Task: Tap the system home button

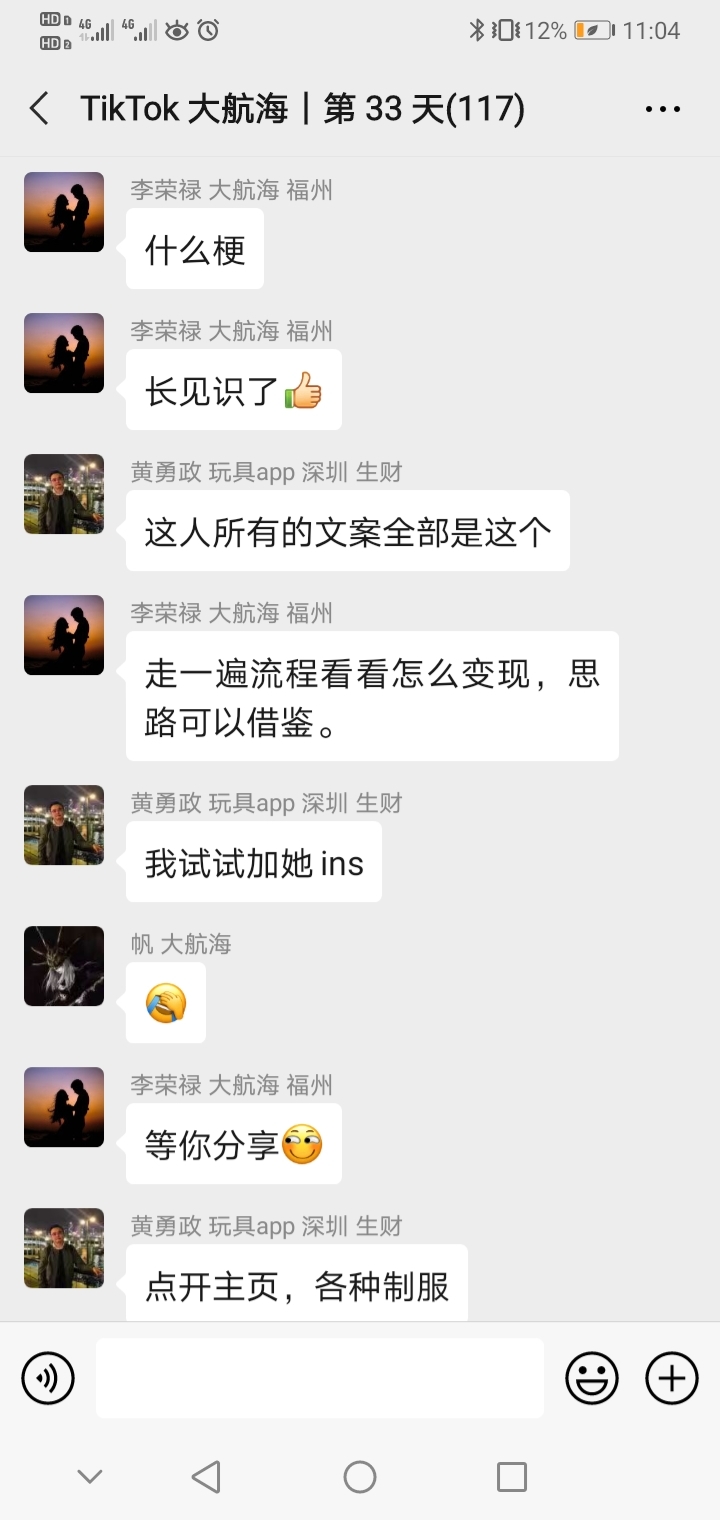Action: coord(360,1476)
